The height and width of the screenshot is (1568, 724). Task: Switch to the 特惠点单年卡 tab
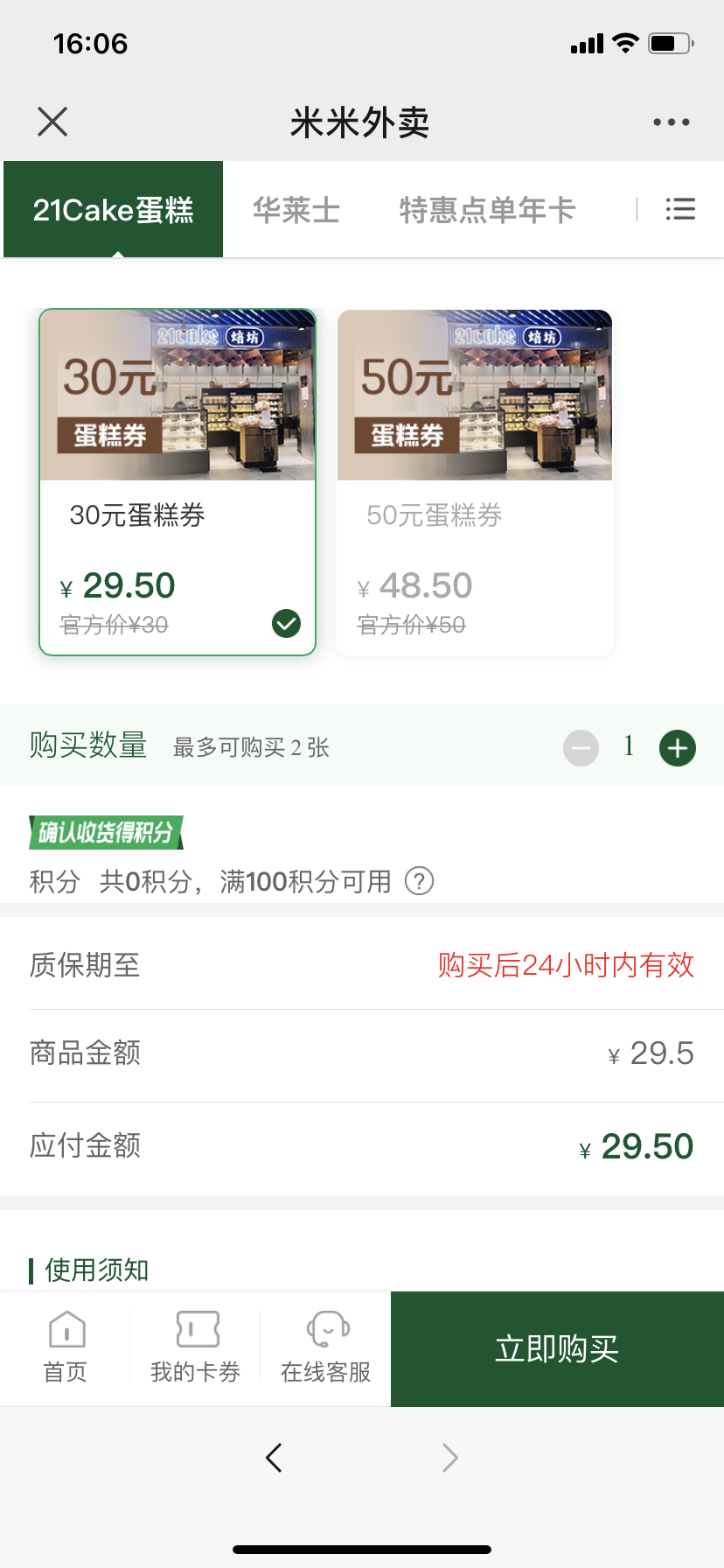click(x=487, y=210)
